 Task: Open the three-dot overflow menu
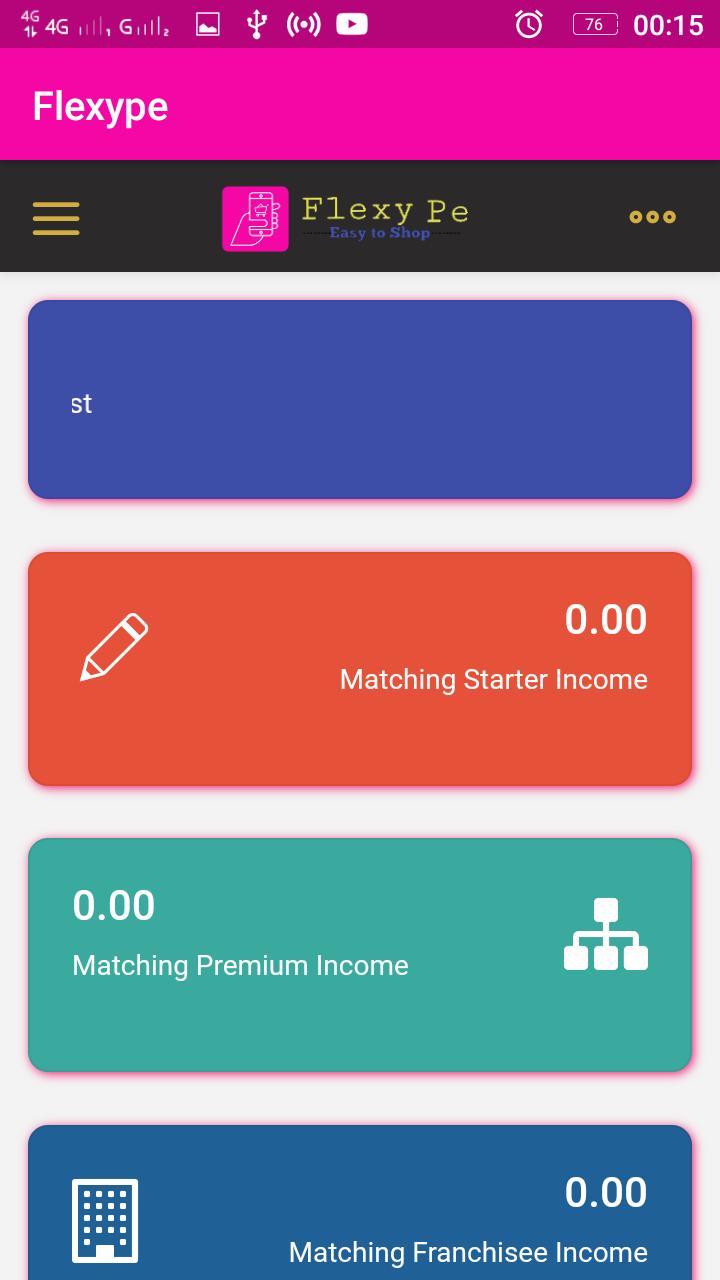click(652, 217)
